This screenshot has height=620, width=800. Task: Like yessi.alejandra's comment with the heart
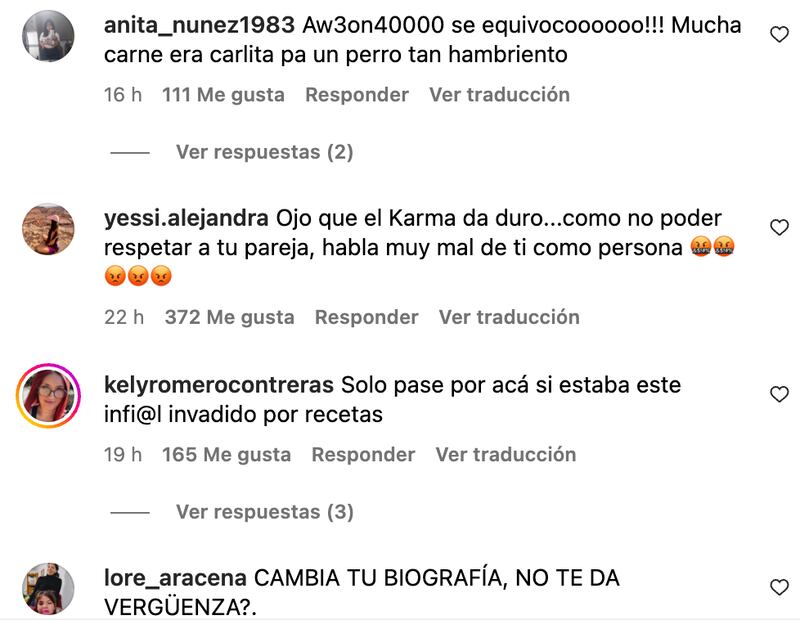[x=779, y=228]
